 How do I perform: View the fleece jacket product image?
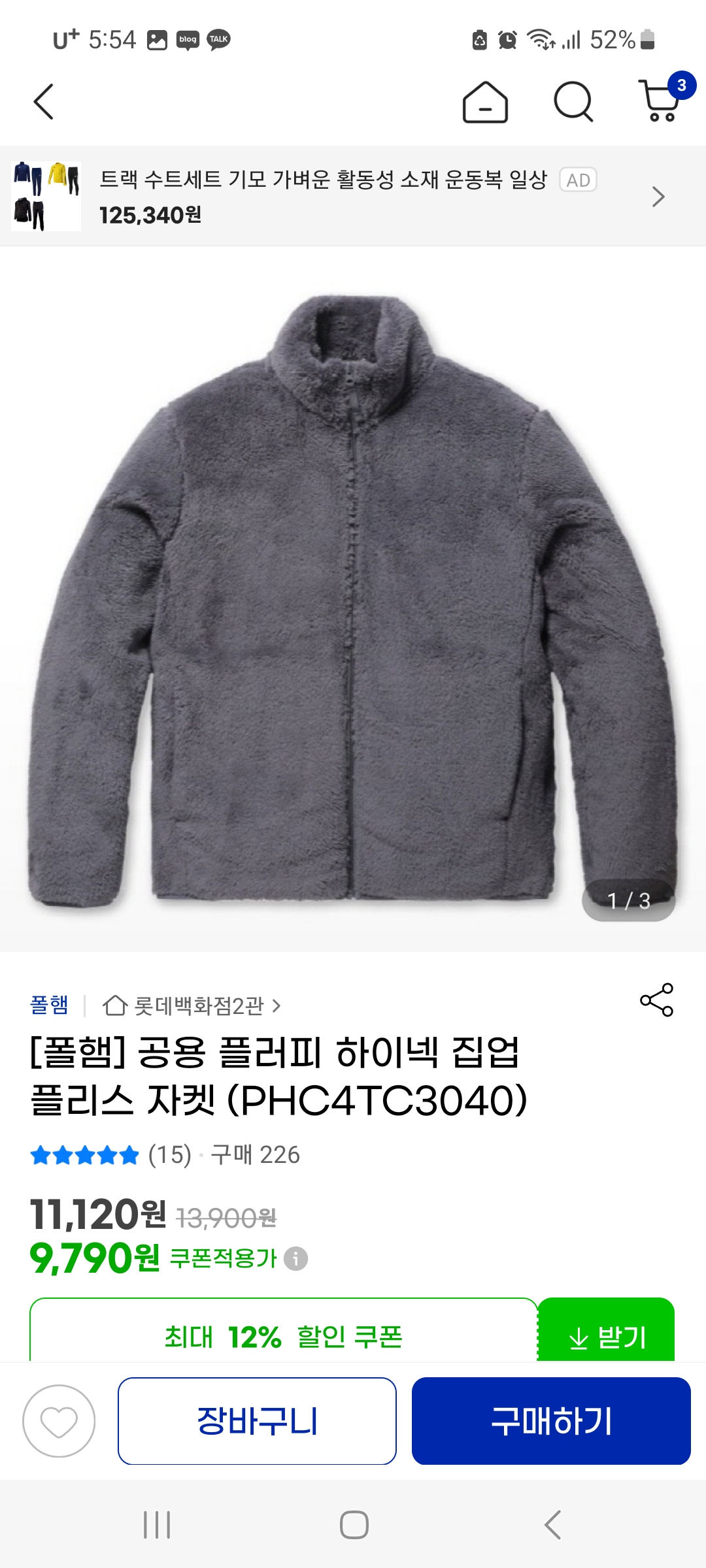[353, 598]
